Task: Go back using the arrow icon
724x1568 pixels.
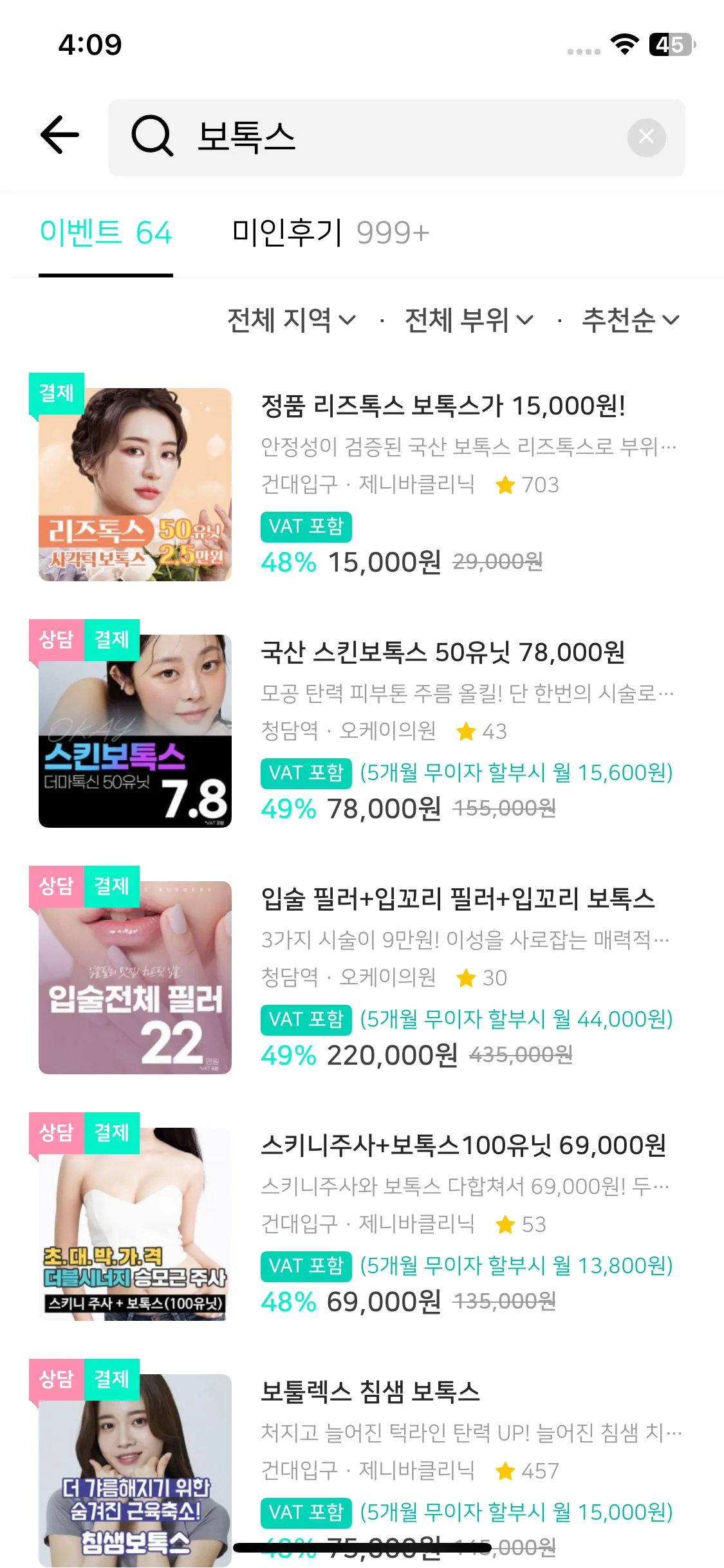Action: 60,135
